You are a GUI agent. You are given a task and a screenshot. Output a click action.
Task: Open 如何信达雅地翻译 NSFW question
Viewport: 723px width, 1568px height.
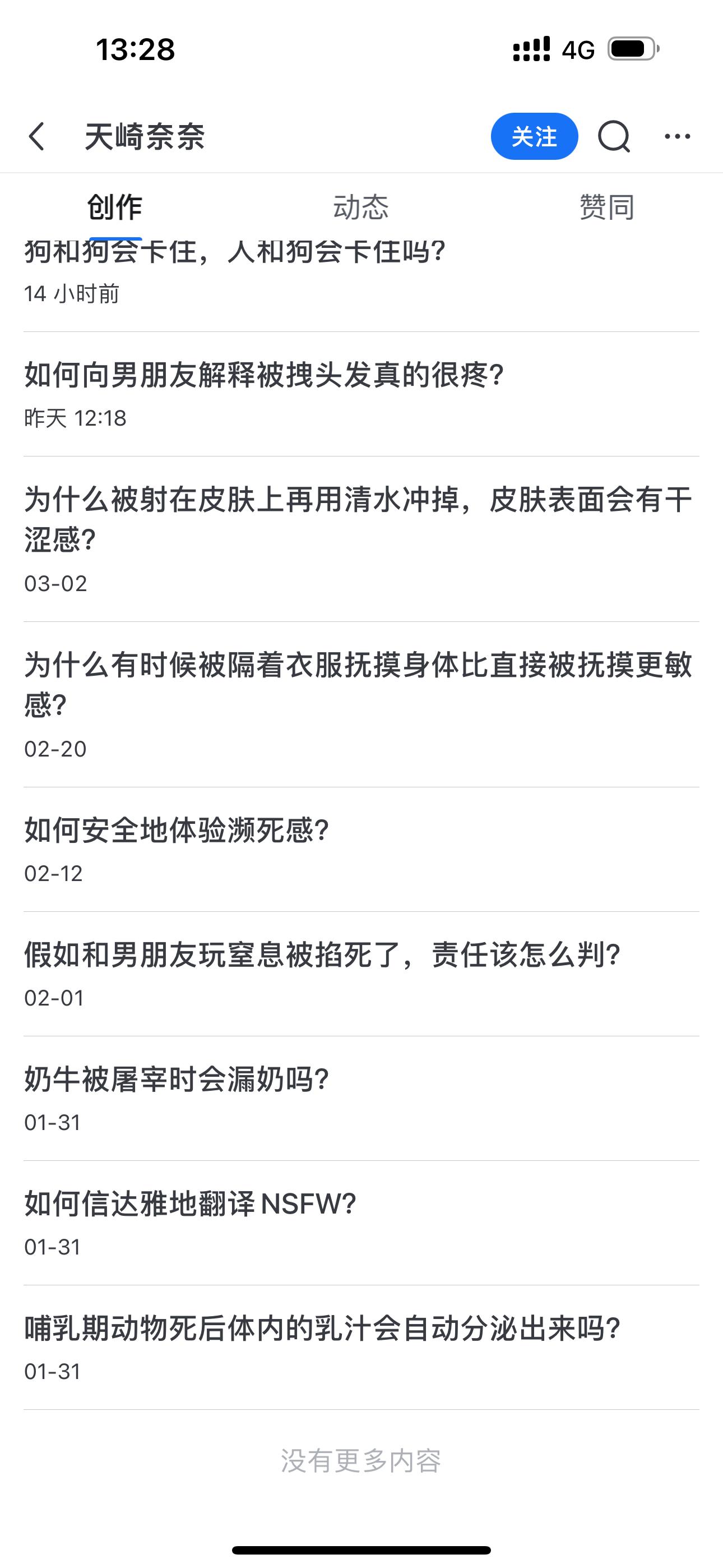pyautogui.click(x=361, y=1224)
